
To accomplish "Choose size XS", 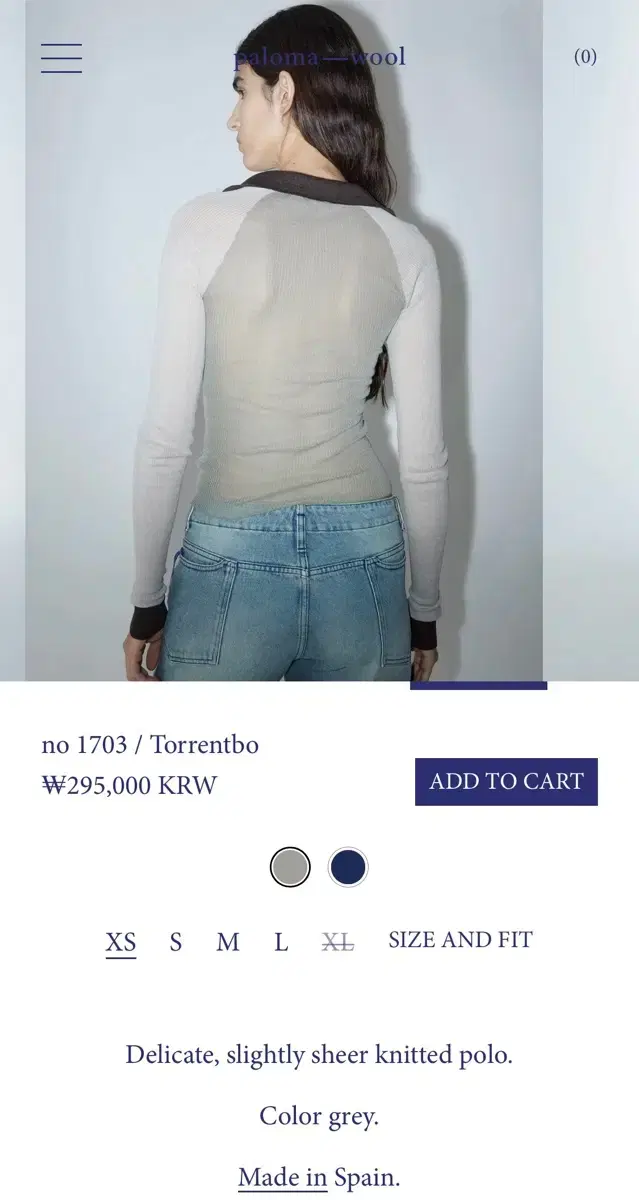I will (x=121, y=943).
